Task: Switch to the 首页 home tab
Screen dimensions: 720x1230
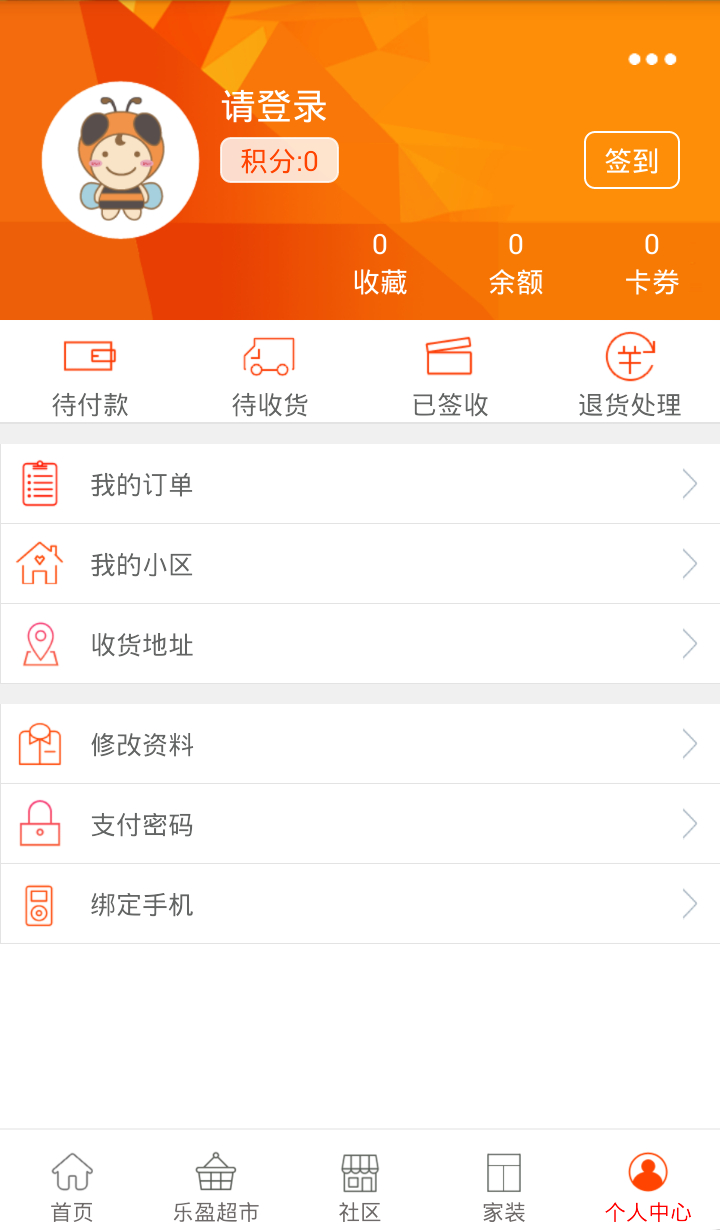Action: tap(72, 1186)
